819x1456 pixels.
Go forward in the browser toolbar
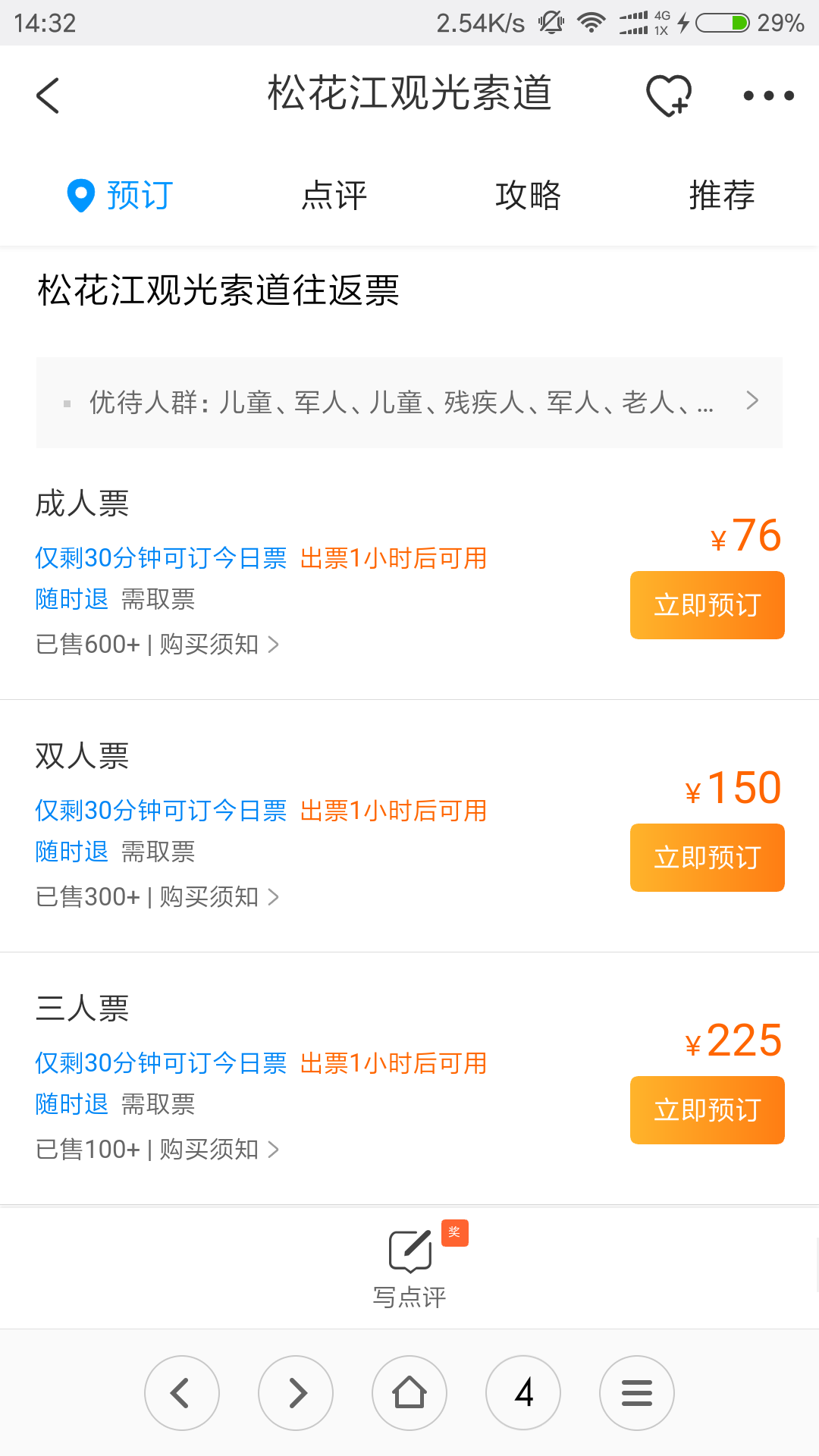(296, 1393)
